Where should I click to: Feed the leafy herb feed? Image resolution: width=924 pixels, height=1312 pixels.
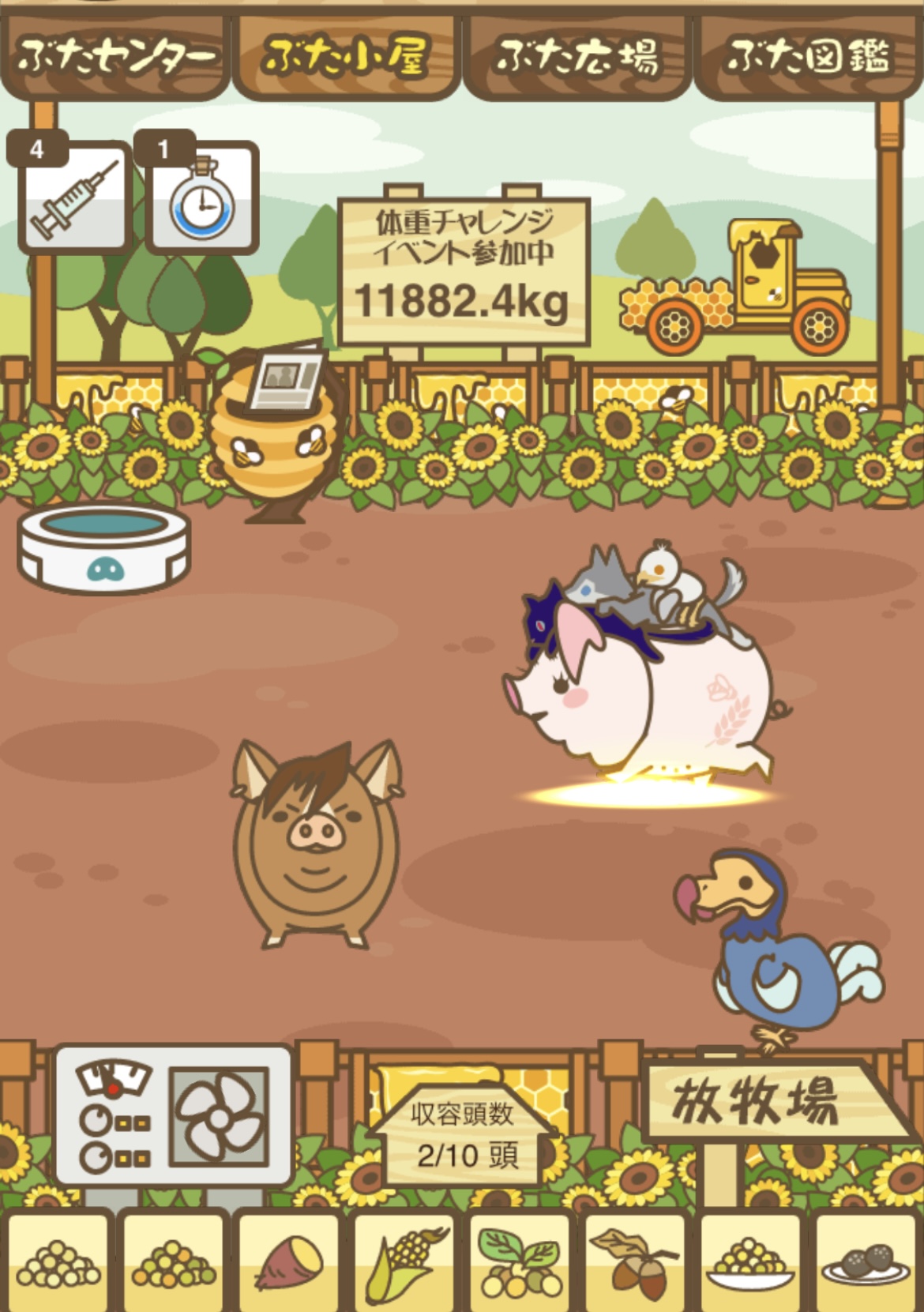click(x=520, y=1261)
